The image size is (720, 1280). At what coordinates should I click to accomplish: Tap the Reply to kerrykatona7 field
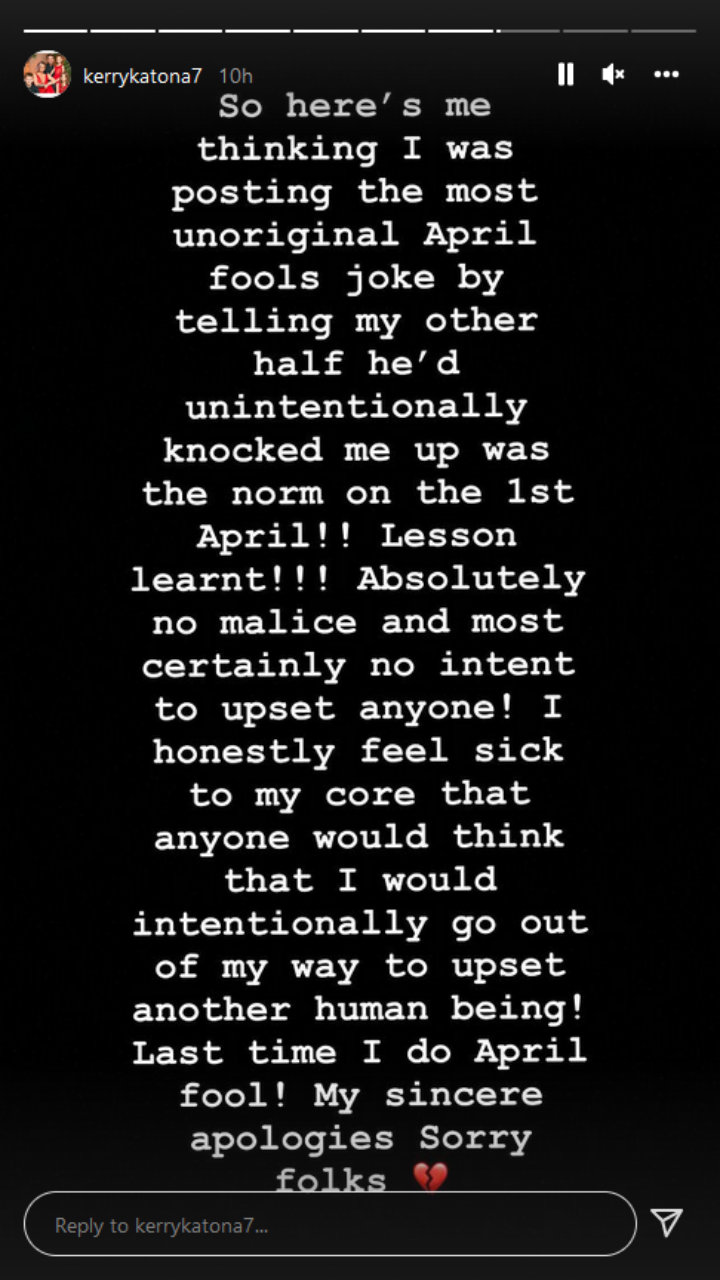330,1224
